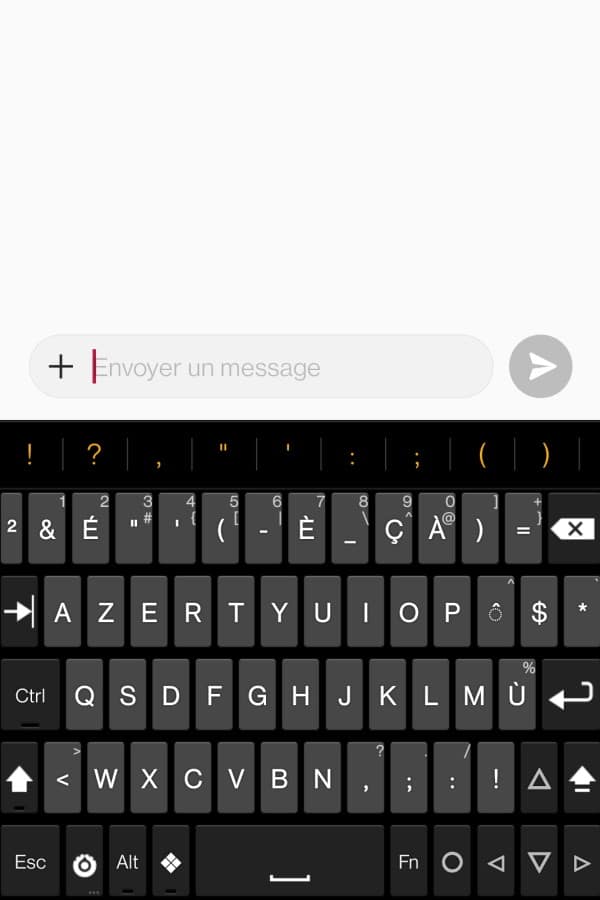Tap the tab key

19,612
